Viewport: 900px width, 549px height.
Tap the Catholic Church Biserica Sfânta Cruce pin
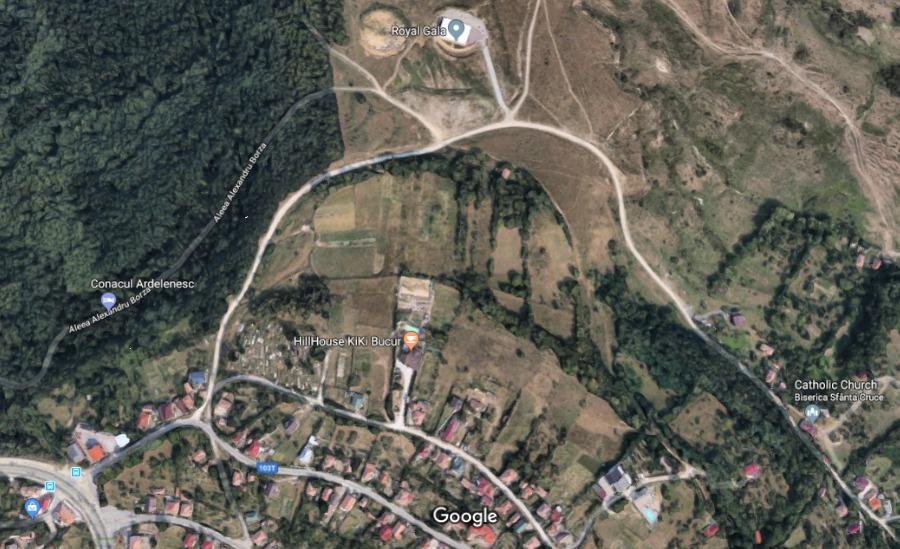tap(812, 411)
